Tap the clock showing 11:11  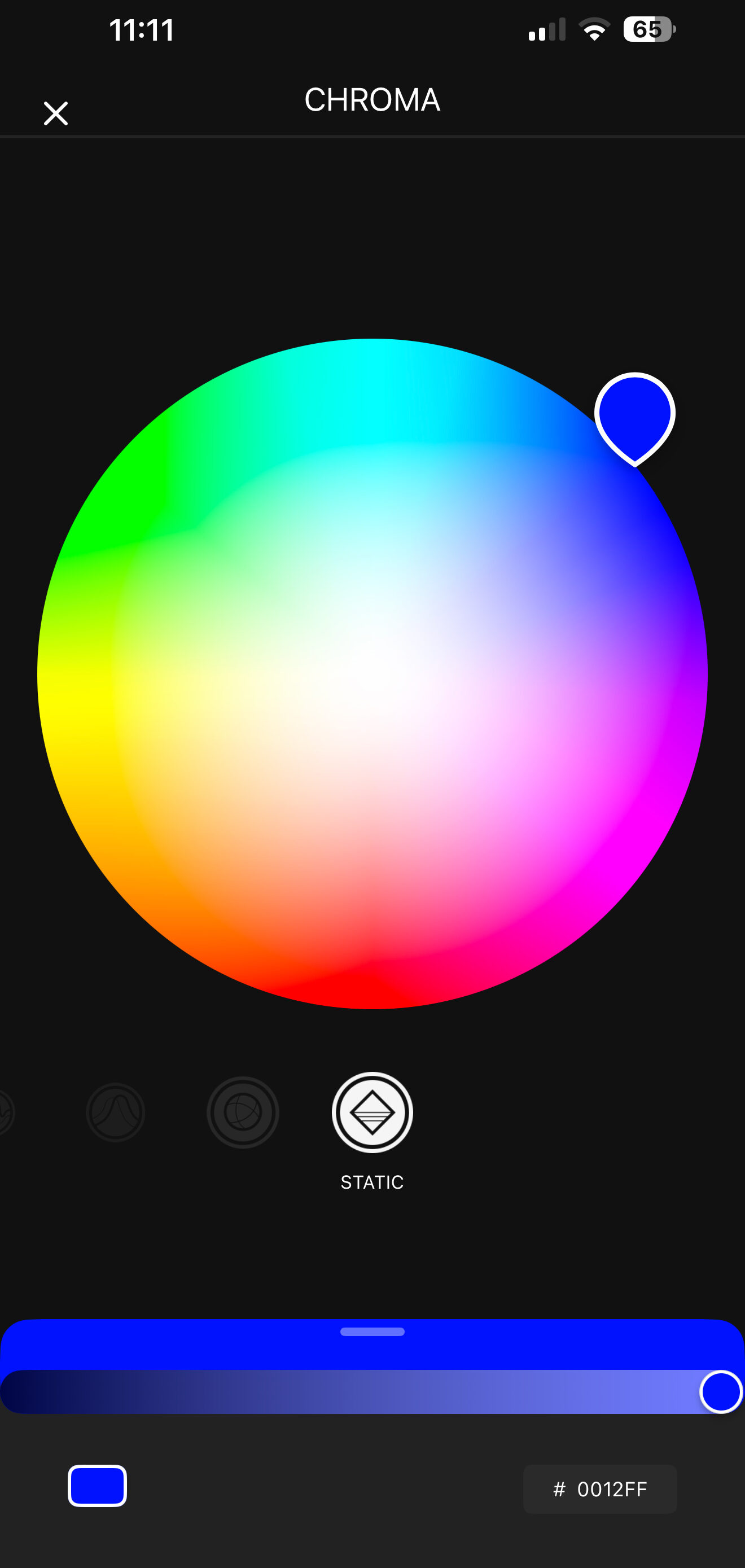[142, 30]
